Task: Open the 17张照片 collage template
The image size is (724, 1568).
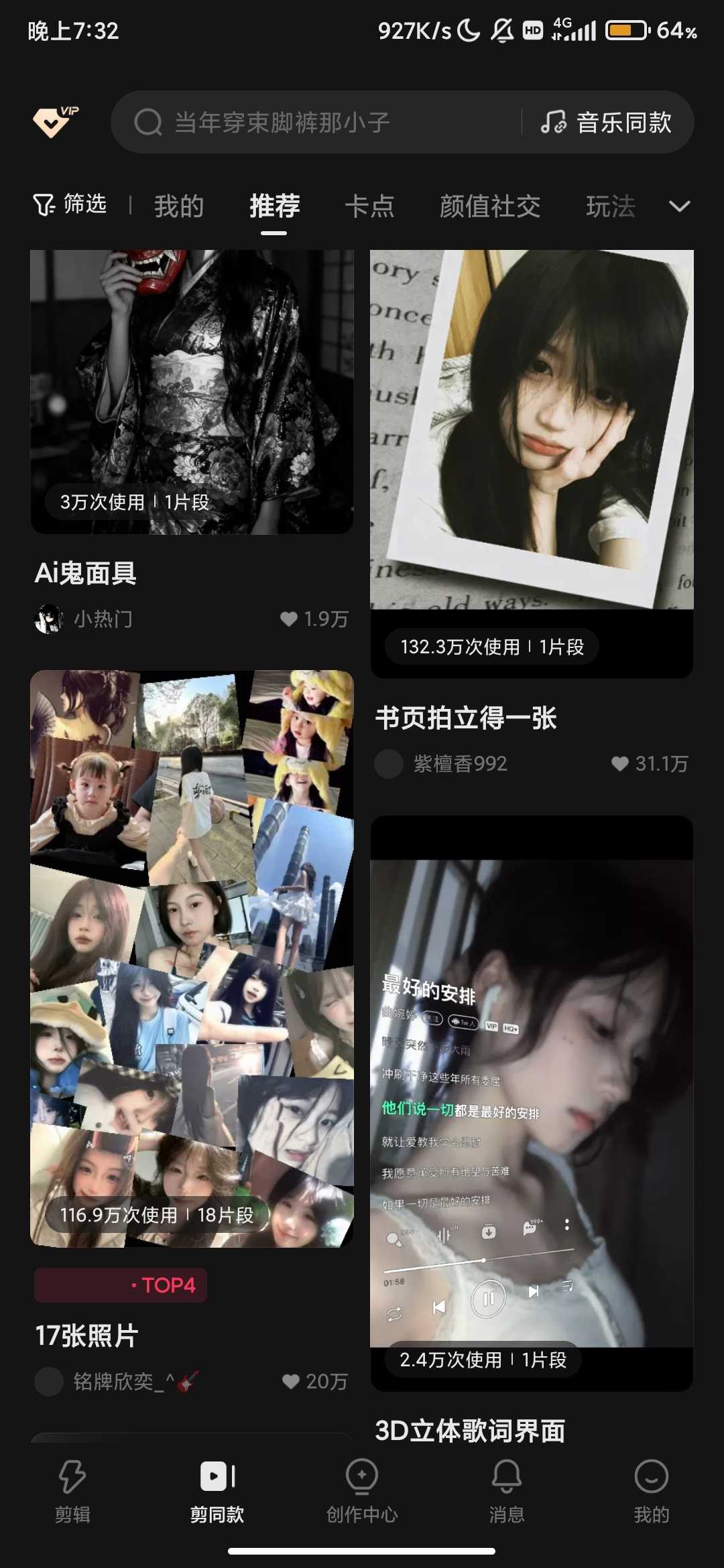Action: point(192,958)
